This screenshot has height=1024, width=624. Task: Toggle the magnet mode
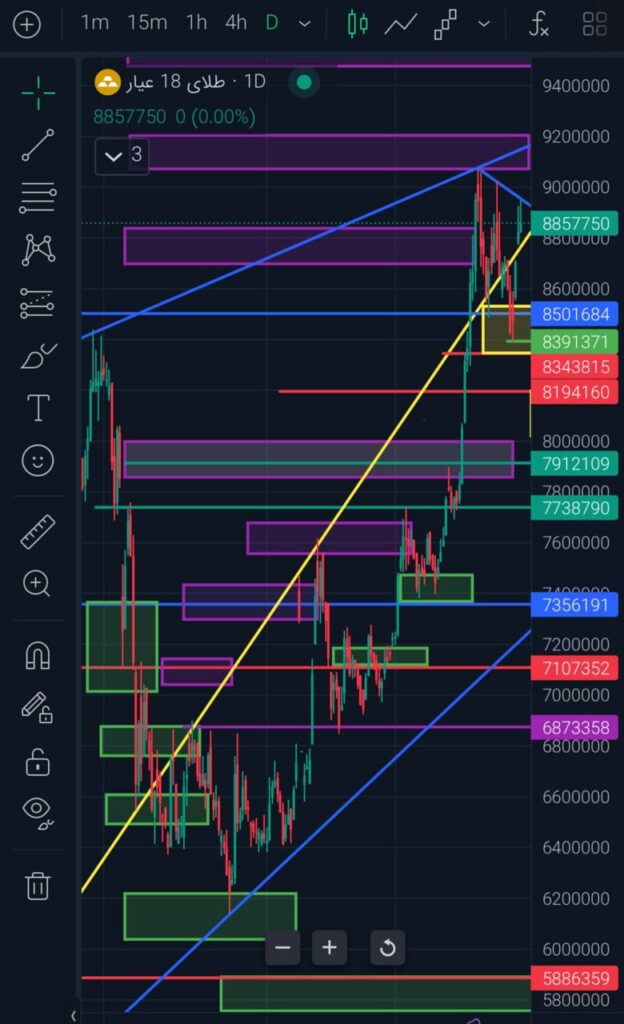point(38,656)
